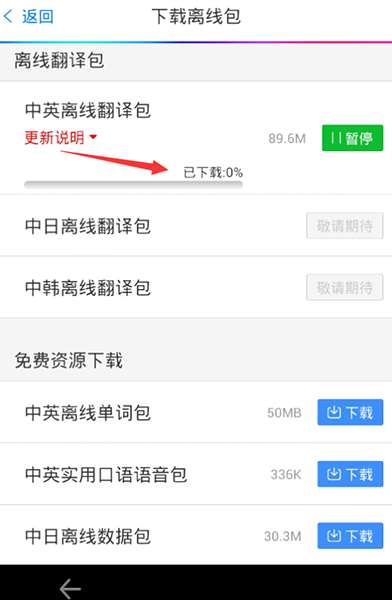392x600 pixels.
Task: Expand the 更新说明 dropdown
Action: coord(60,137)
